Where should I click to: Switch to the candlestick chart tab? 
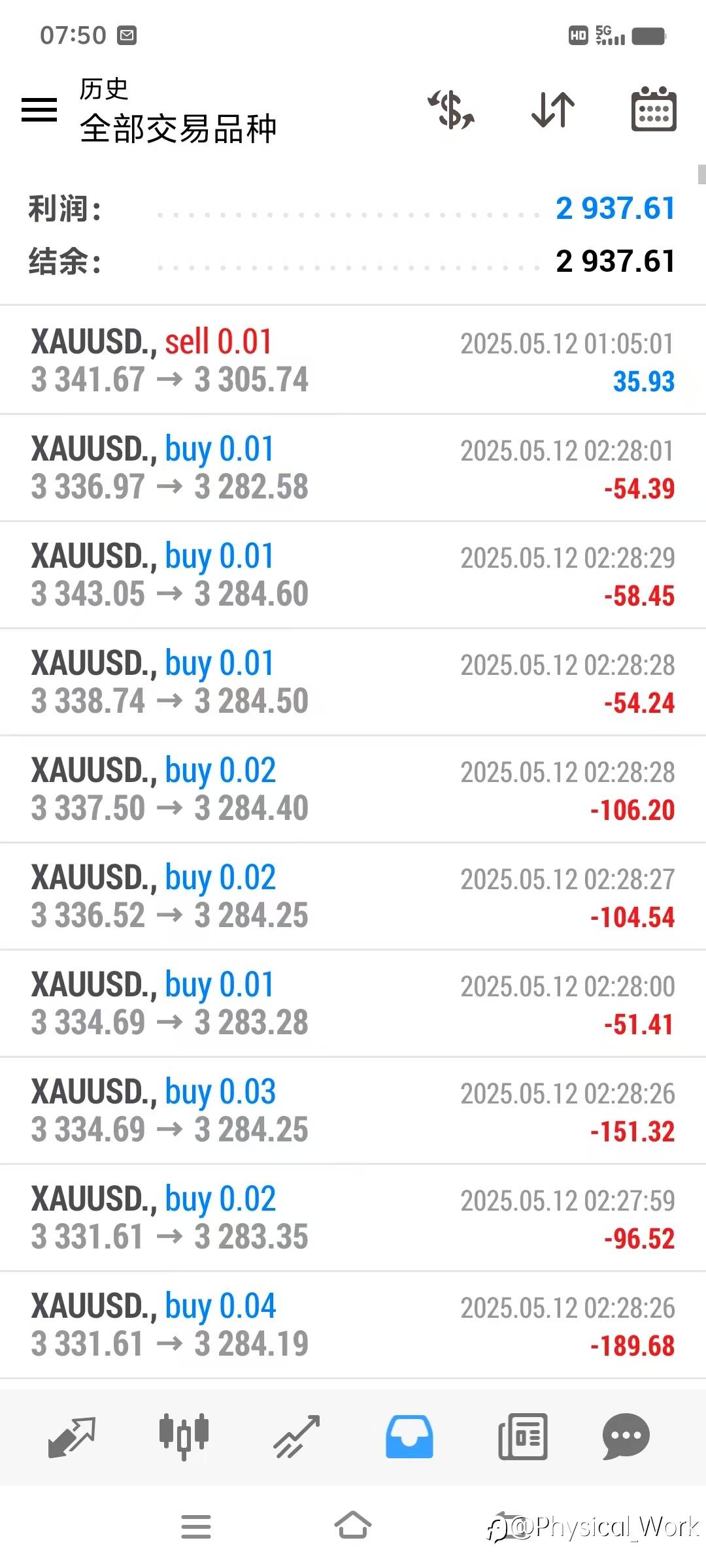184,1437
